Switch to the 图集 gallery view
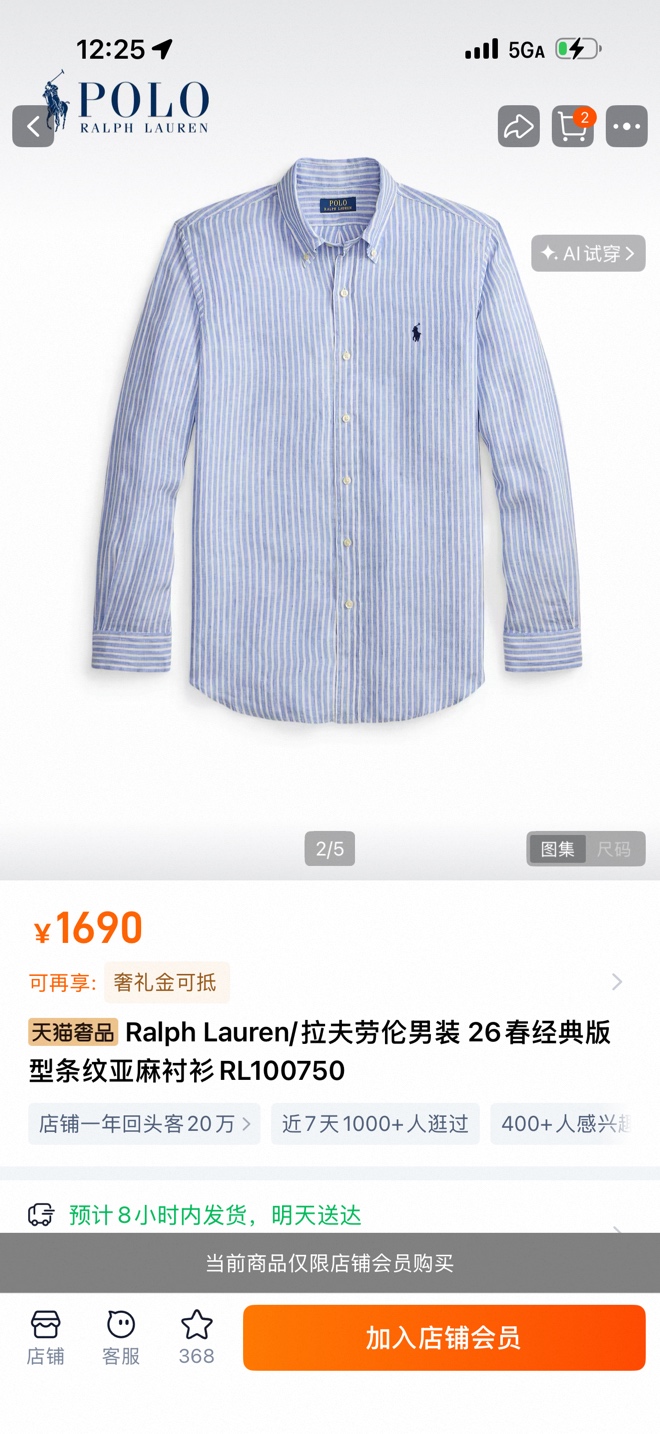The height and width of the screenshot is (1434, 660). (x=557, y=849)
